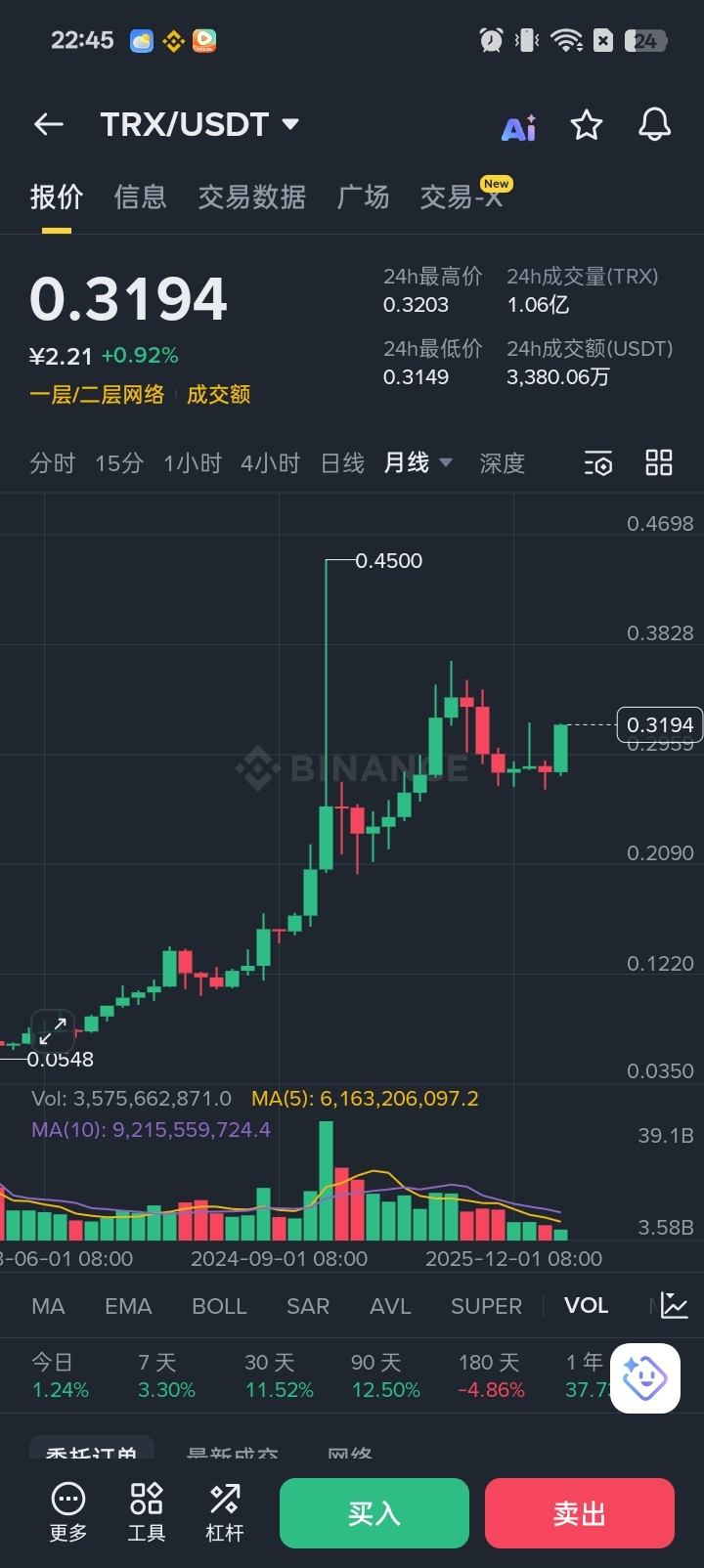
Task: Tap the green 买入 button
Action: tap(374, 1513)
